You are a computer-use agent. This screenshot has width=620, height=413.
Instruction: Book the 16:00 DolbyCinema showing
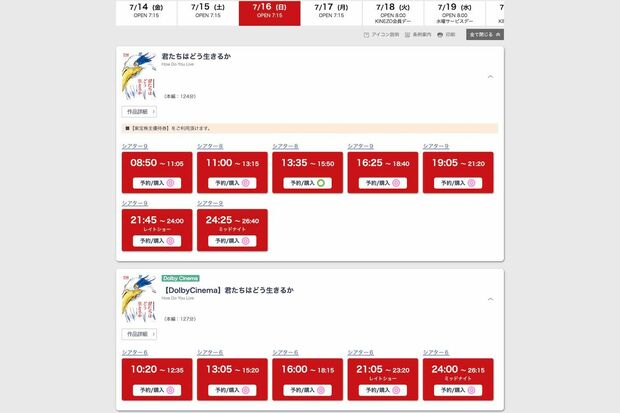click(308, 390)
